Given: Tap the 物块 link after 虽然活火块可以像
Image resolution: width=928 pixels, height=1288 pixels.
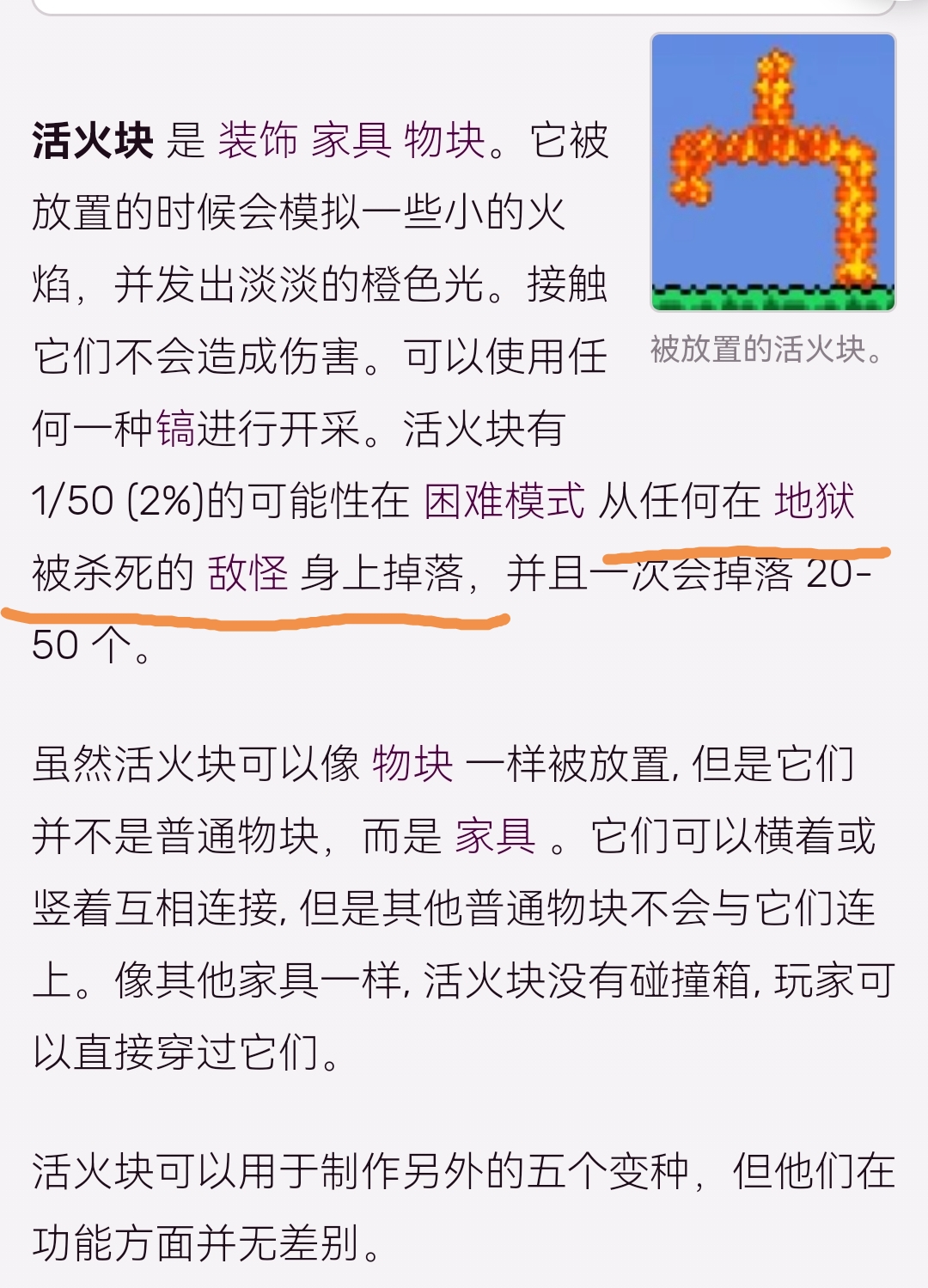Looking at the screenshot, I should click(x=412, y=764).
